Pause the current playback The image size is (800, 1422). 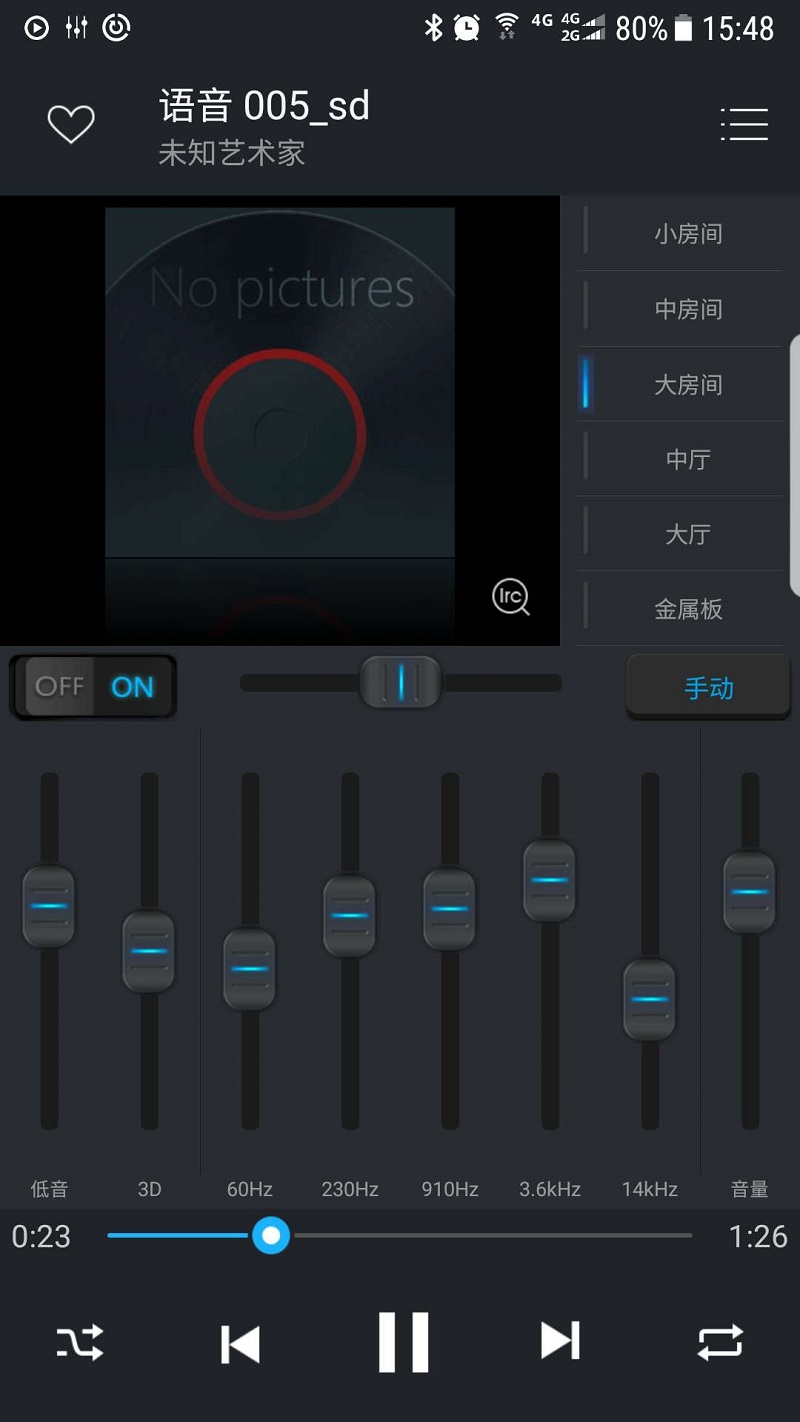(403, 1341)
